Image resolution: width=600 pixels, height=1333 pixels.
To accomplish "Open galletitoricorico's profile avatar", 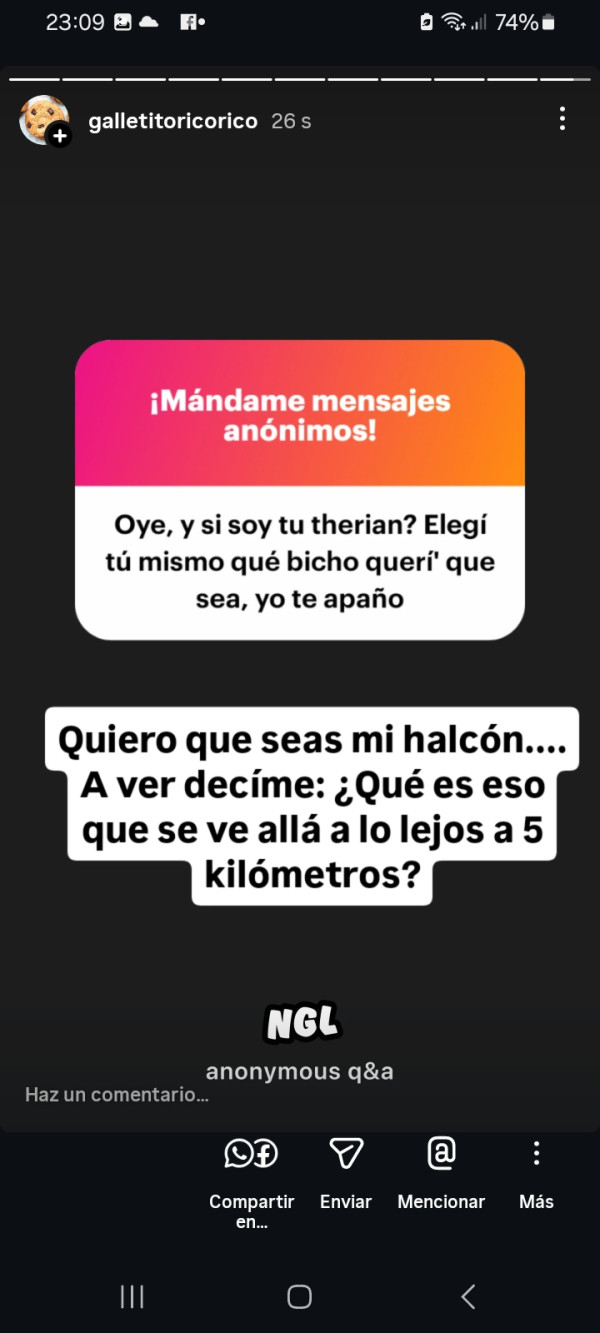I will pos(44,120).
